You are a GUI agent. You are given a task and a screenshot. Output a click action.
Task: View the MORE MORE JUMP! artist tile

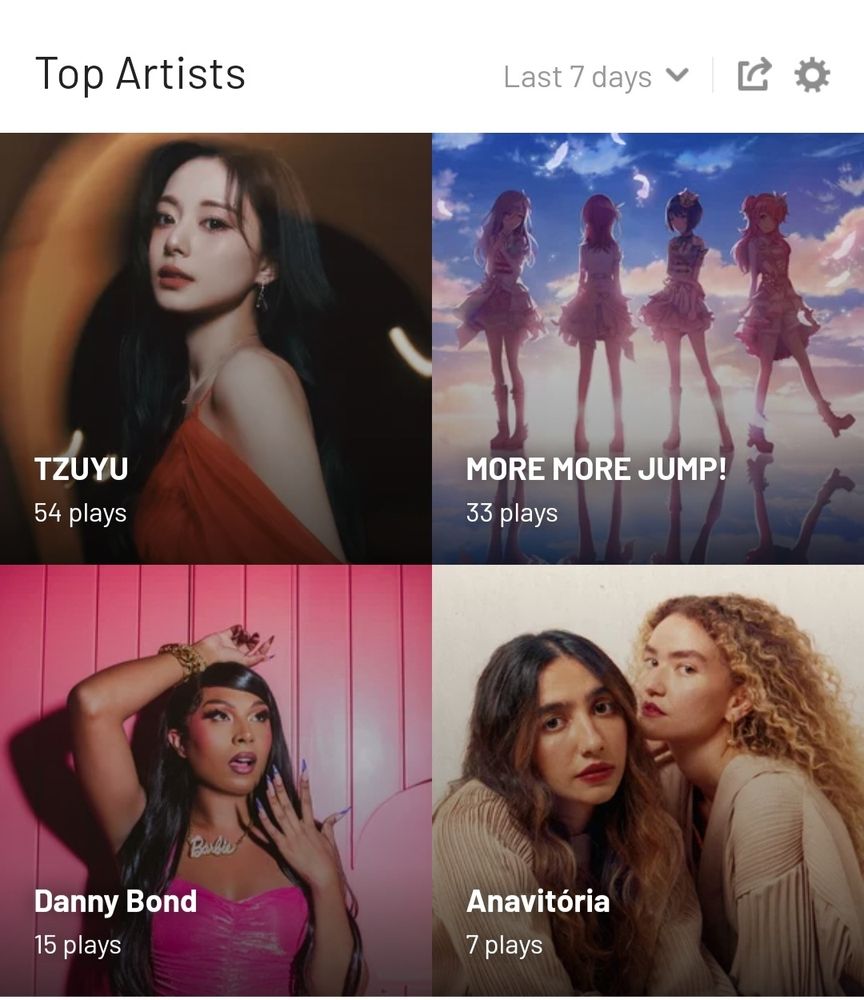648,348
